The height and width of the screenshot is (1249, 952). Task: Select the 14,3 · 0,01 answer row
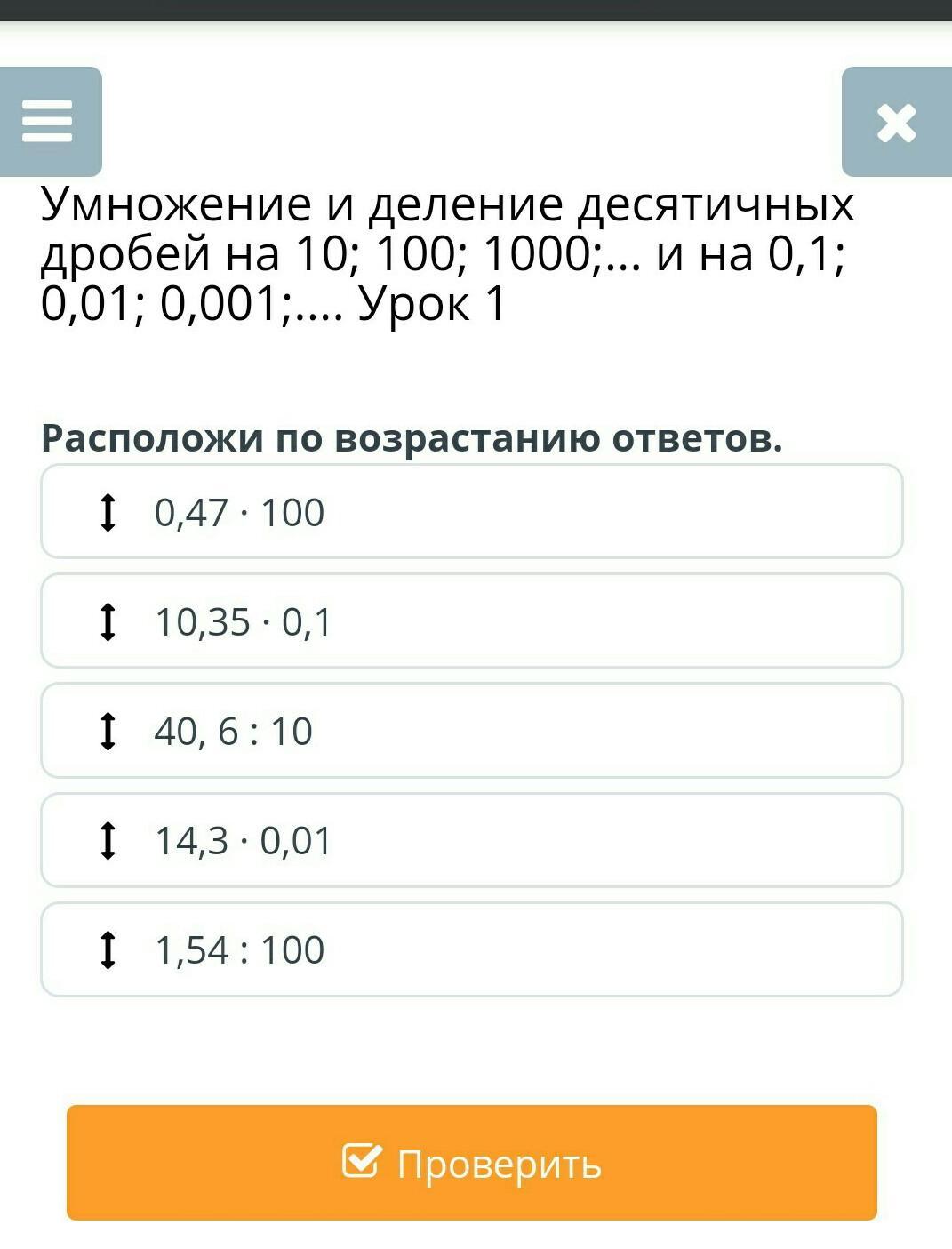coord(472,840)
